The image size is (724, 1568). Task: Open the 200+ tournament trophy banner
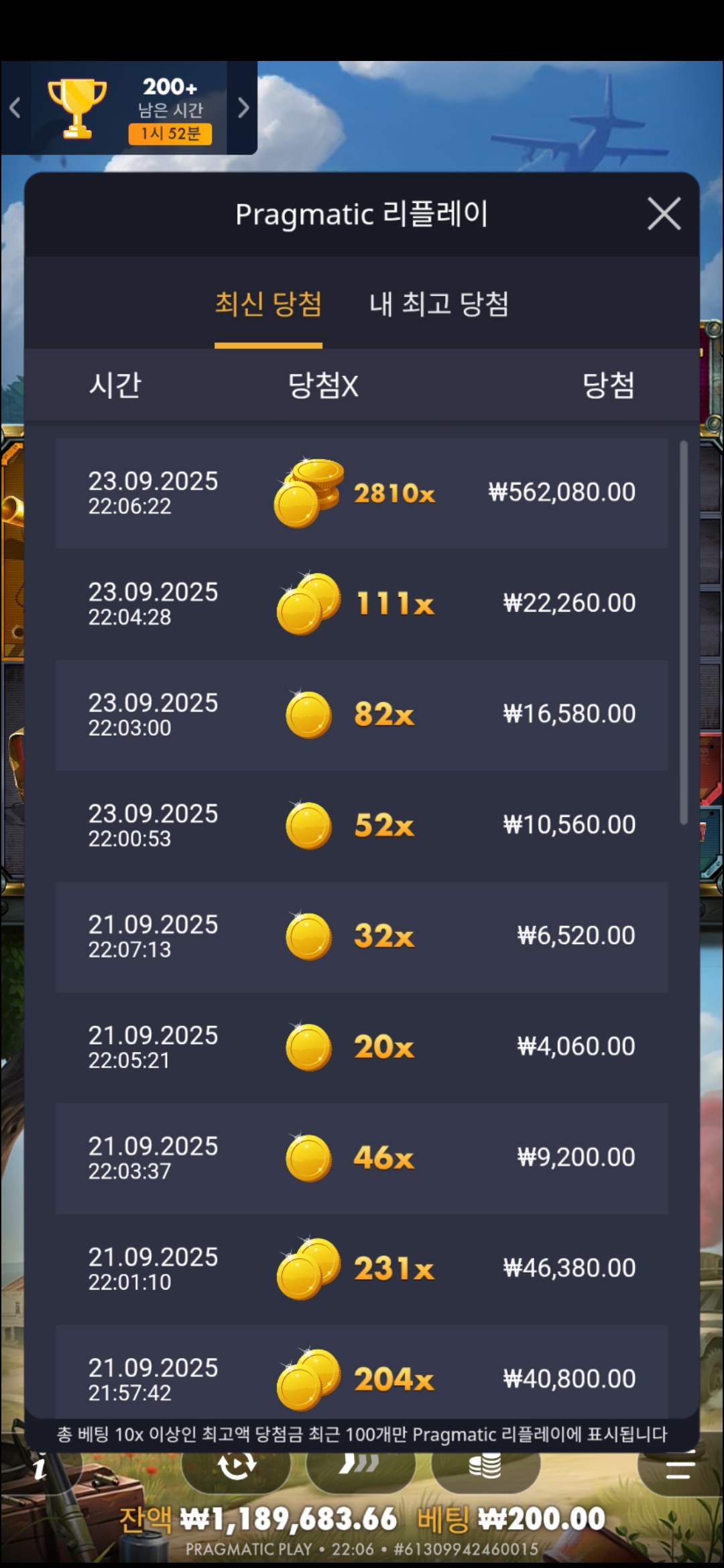pyautogui.click(x=129, y=108)
